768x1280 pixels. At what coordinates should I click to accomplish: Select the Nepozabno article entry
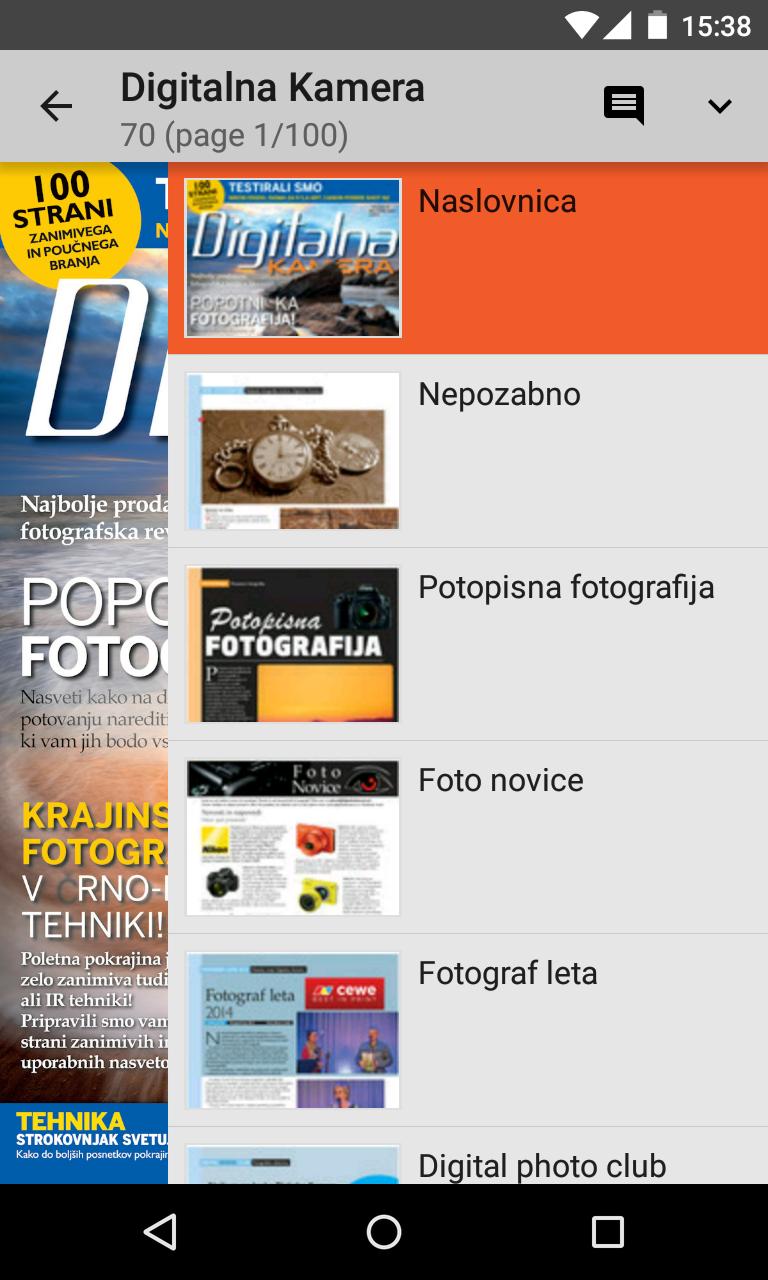point(500,393)
